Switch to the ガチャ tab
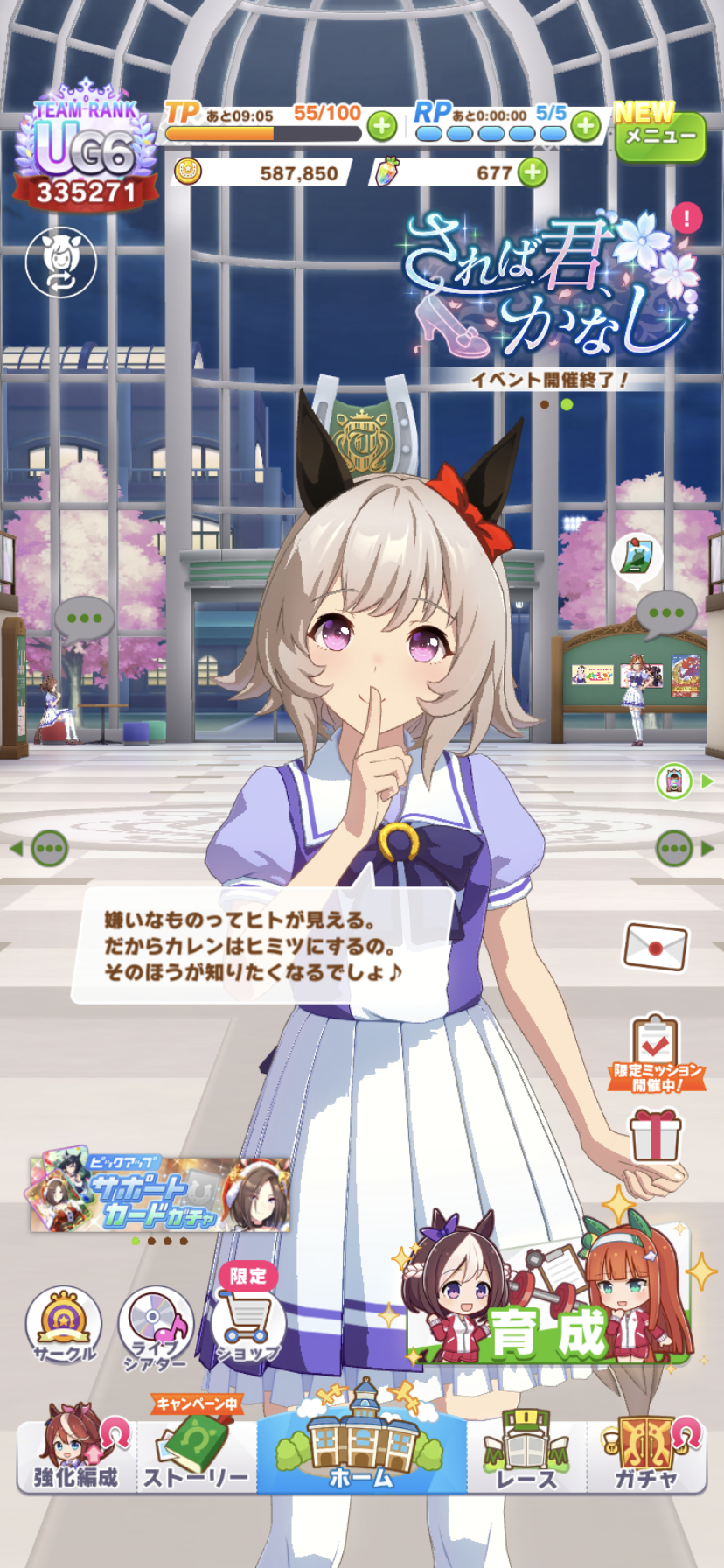 pos(646,1454)
